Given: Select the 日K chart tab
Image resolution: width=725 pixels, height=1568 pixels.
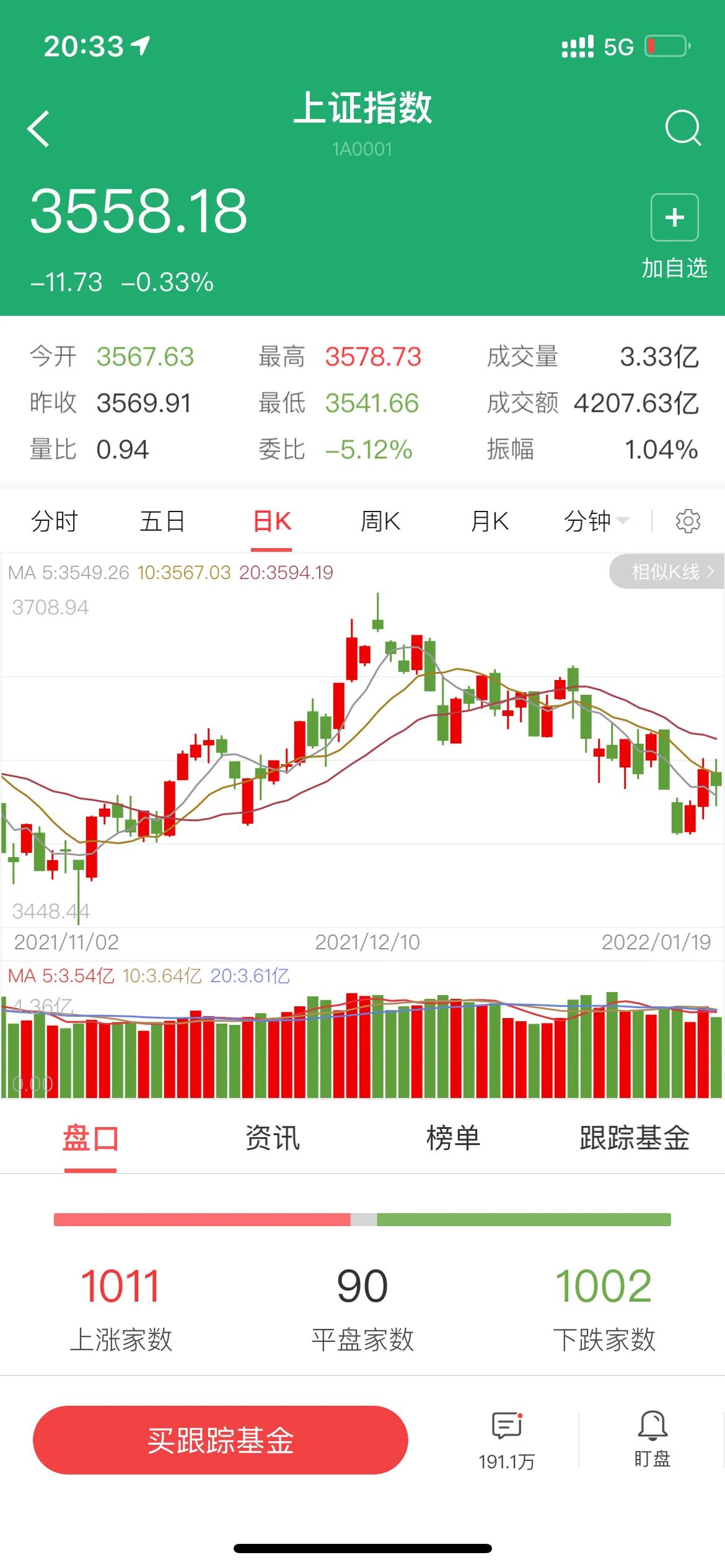Looking at the screenshot, I should click(x=272, y=521).
